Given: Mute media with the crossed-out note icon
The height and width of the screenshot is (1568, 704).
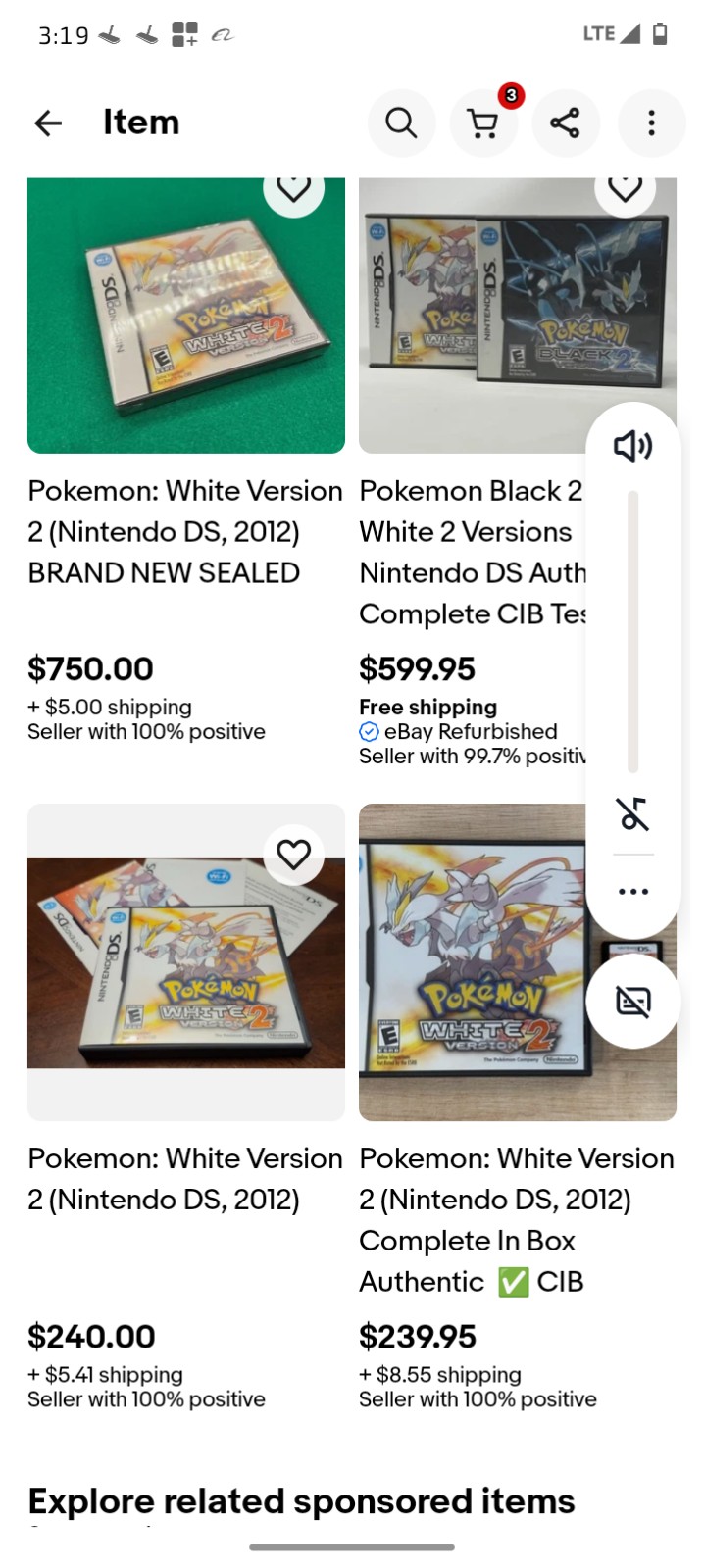Looking at the screenshot, I should (x=632, y=813).
